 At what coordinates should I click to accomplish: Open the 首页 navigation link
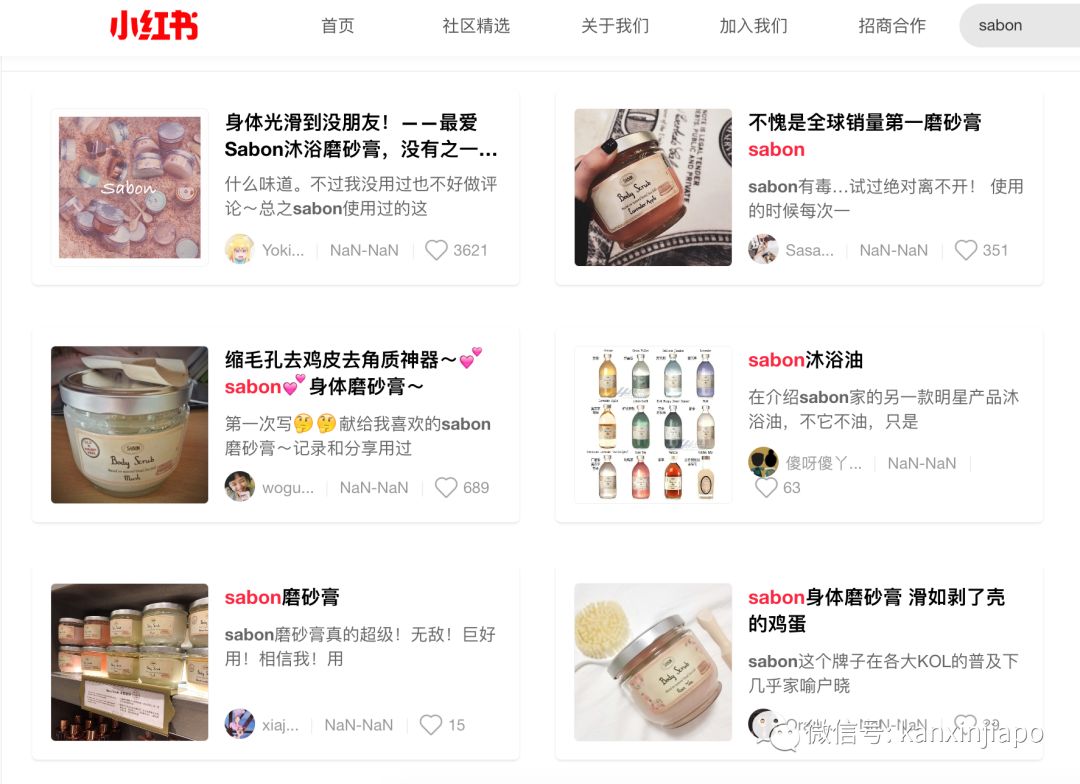click(338, 26)
